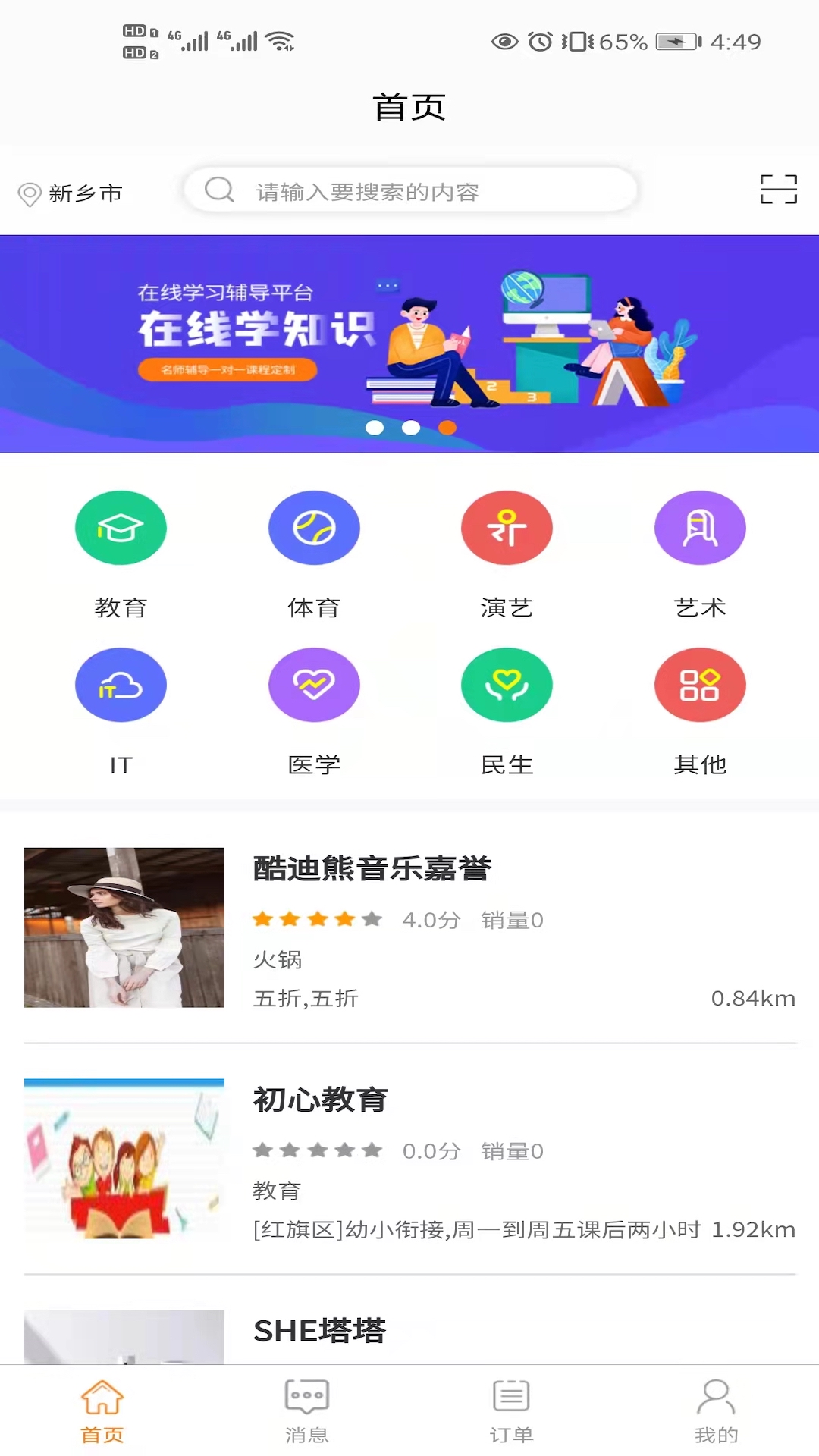
Task: Change the city from 新乡市
Action: (x=71, y=193)
